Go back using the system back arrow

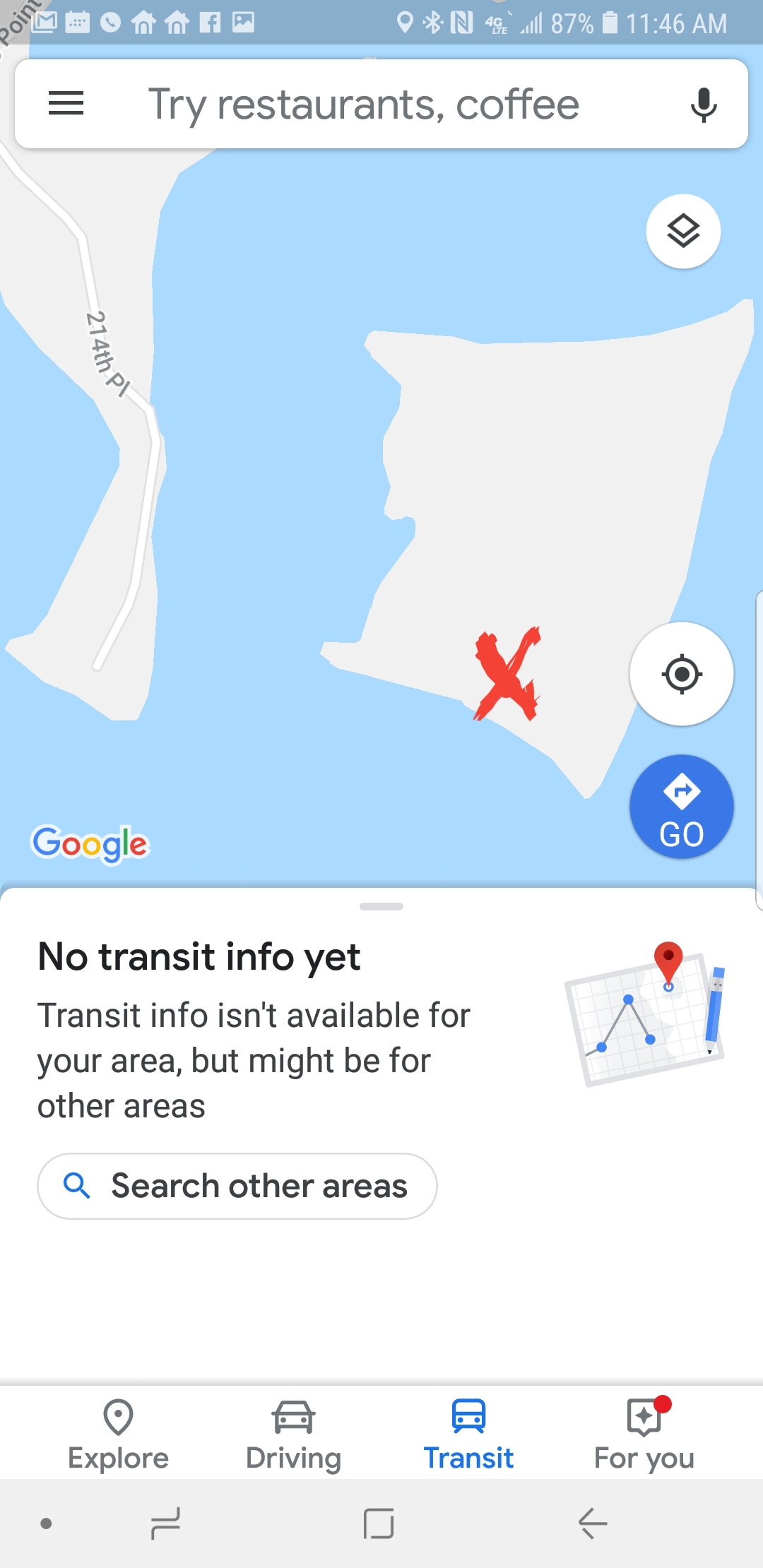[592, 1524]
